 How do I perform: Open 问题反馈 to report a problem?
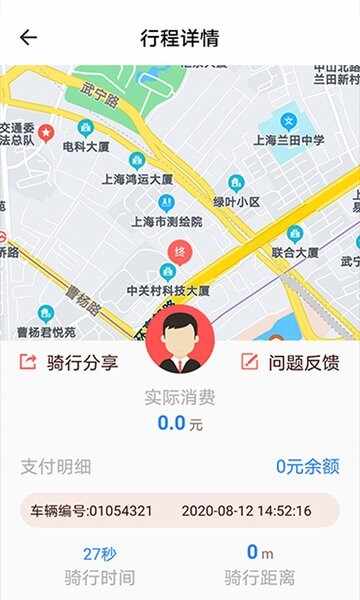pyautogui.click(x=290, y=362)
